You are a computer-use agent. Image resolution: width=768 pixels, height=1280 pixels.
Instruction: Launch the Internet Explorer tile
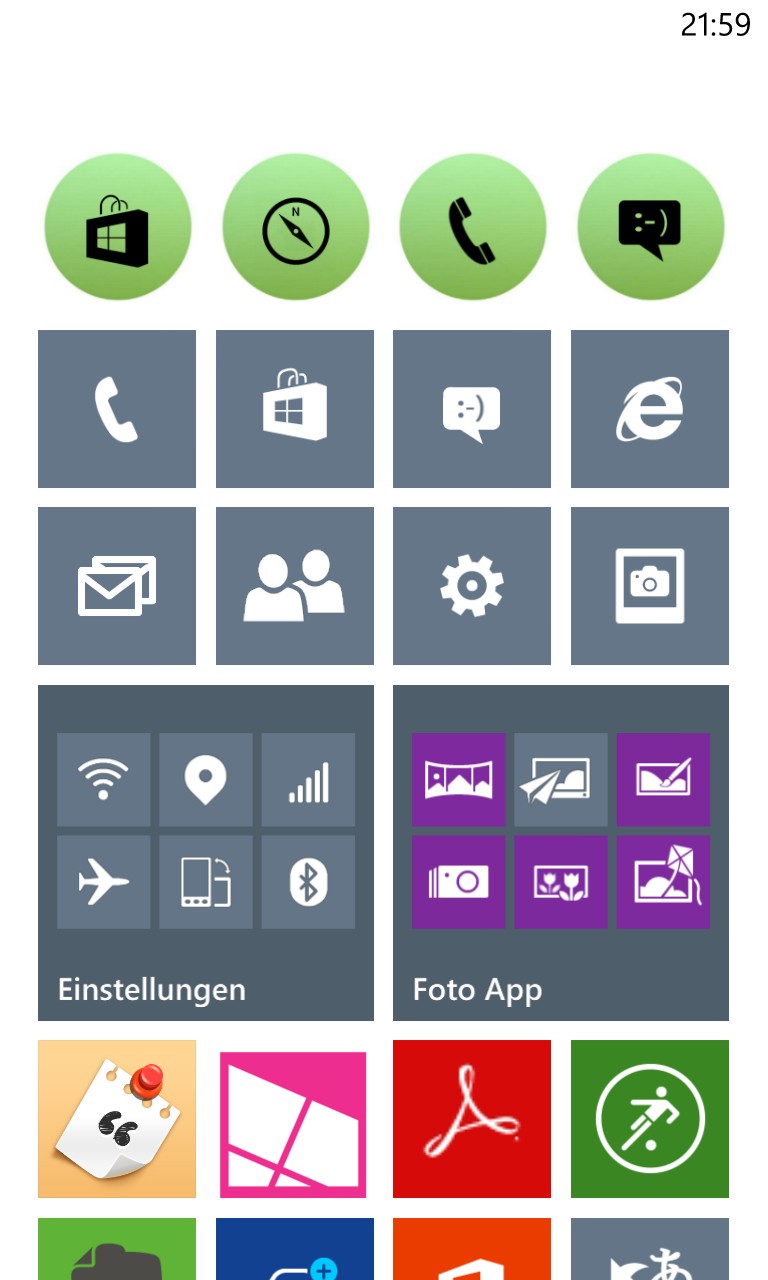tap(650, 409)
